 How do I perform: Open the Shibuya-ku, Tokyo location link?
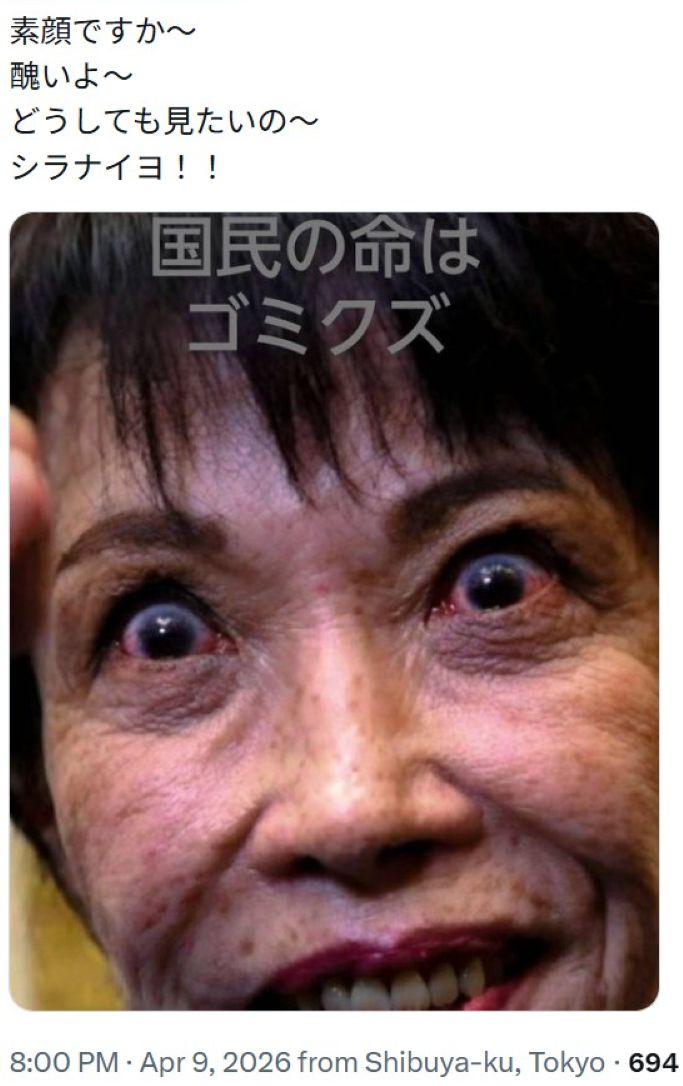[x=484, y=1062]
